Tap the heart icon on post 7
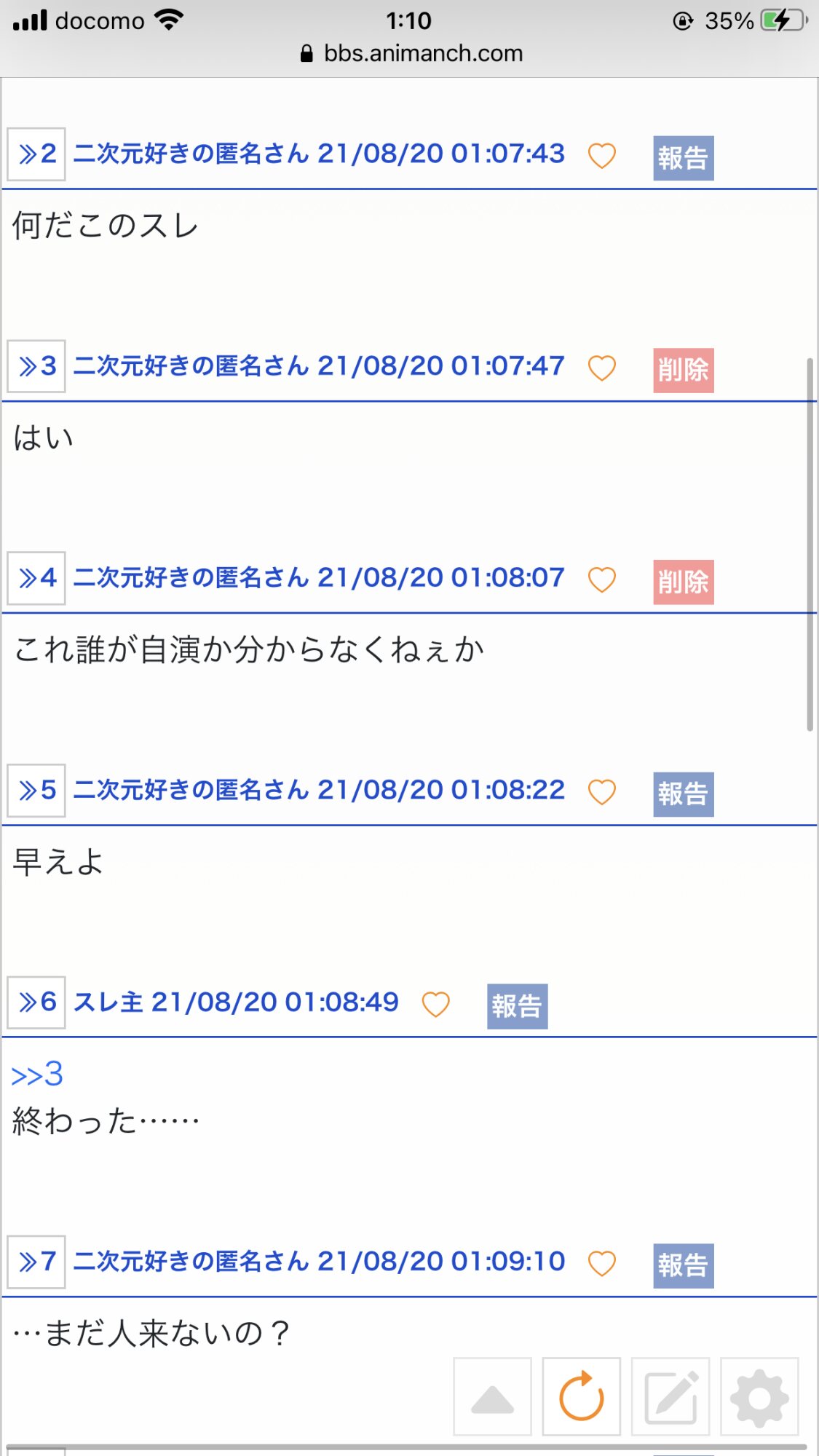 tap(601, 1263)
